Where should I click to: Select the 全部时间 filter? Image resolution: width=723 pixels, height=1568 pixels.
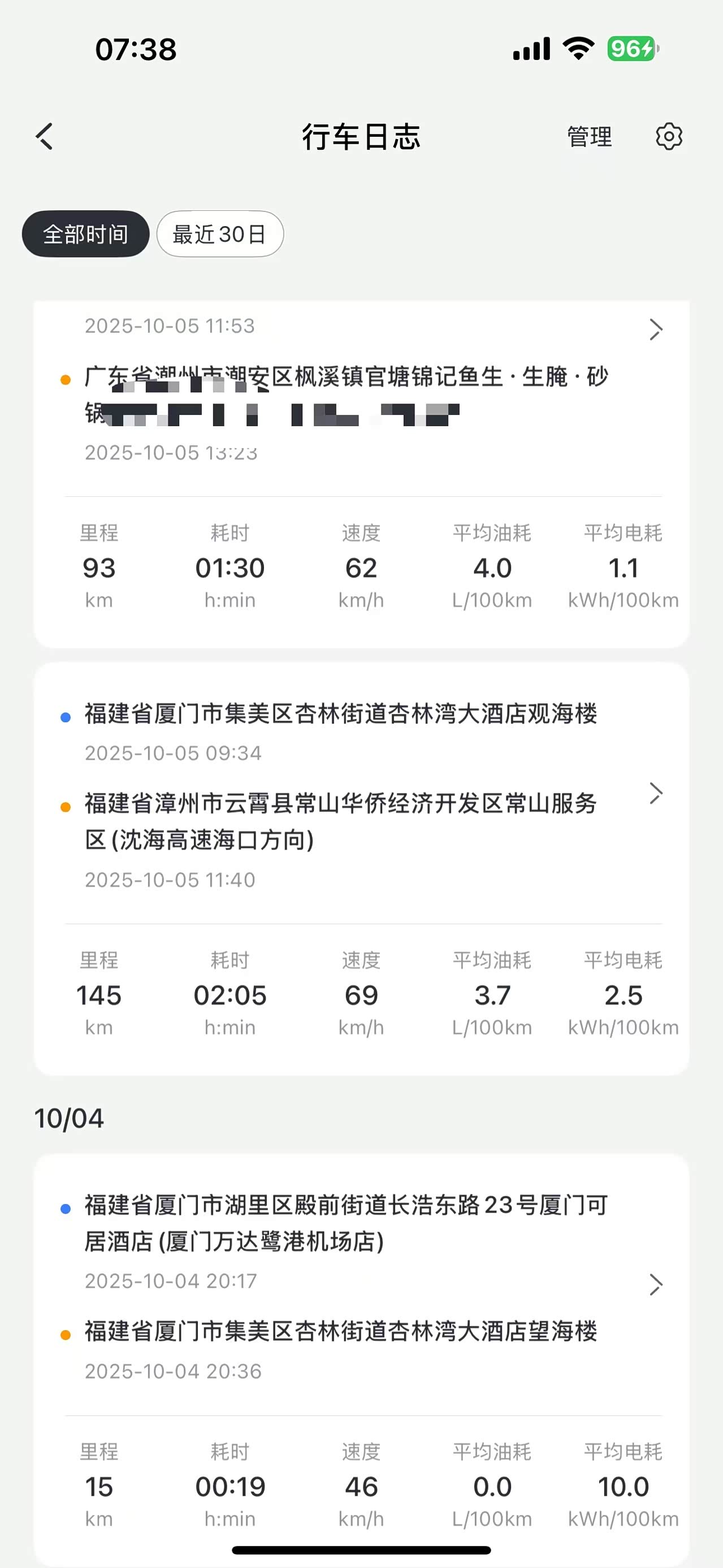pyautogui.click(x=86, y=235)
